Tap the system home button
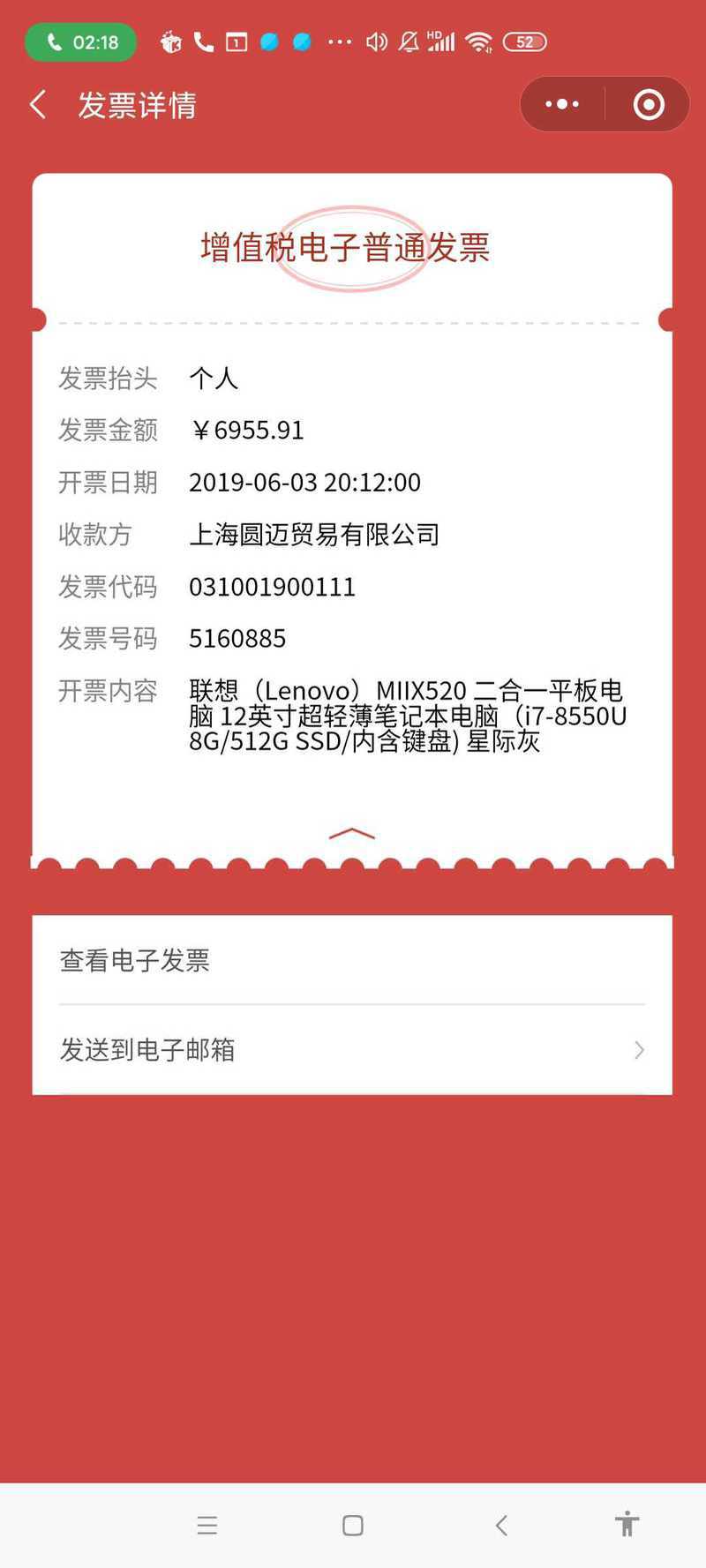706x1568 pixels. point(352,1526)
